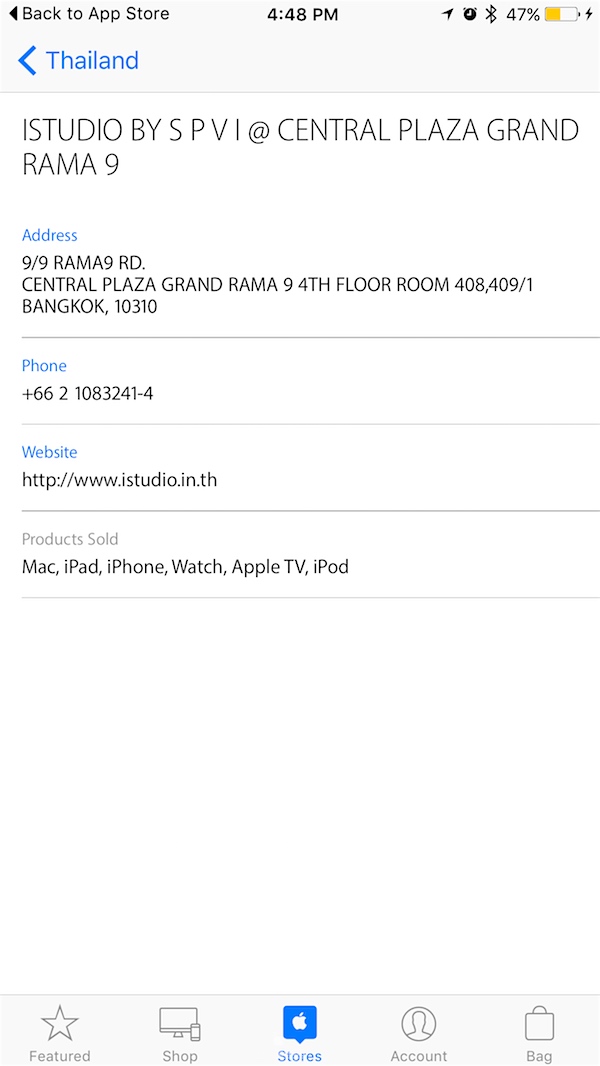Switch to the Shop tab
This screenshot has width=600, height=1066.
(180, 1033)
